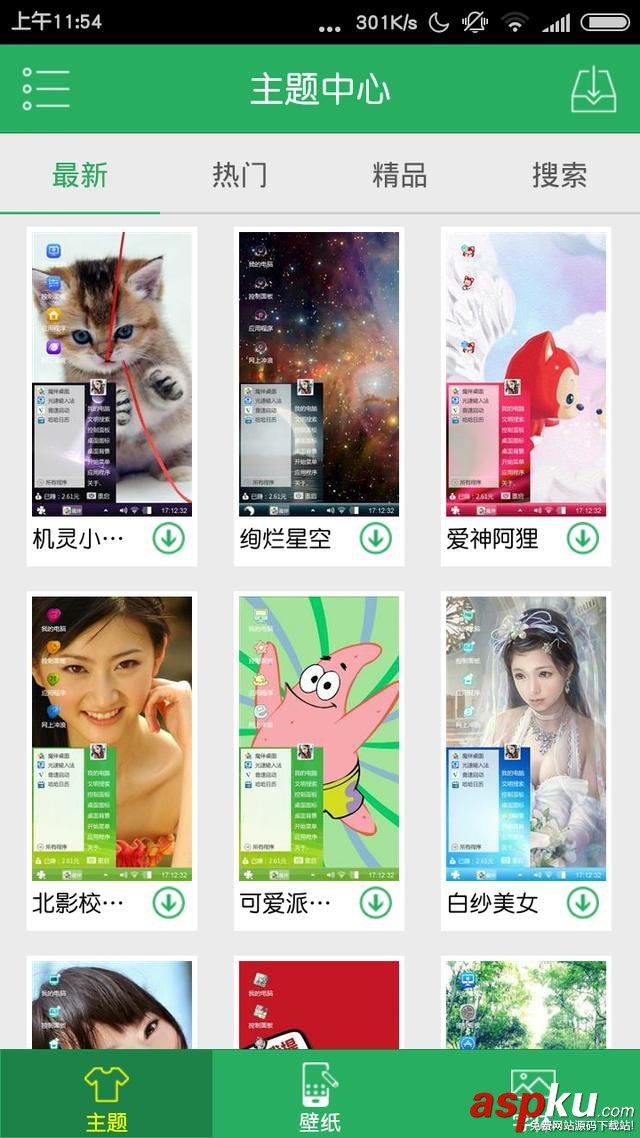
Task: Download the 白纱美女 theme
Action: click(583, 903)
